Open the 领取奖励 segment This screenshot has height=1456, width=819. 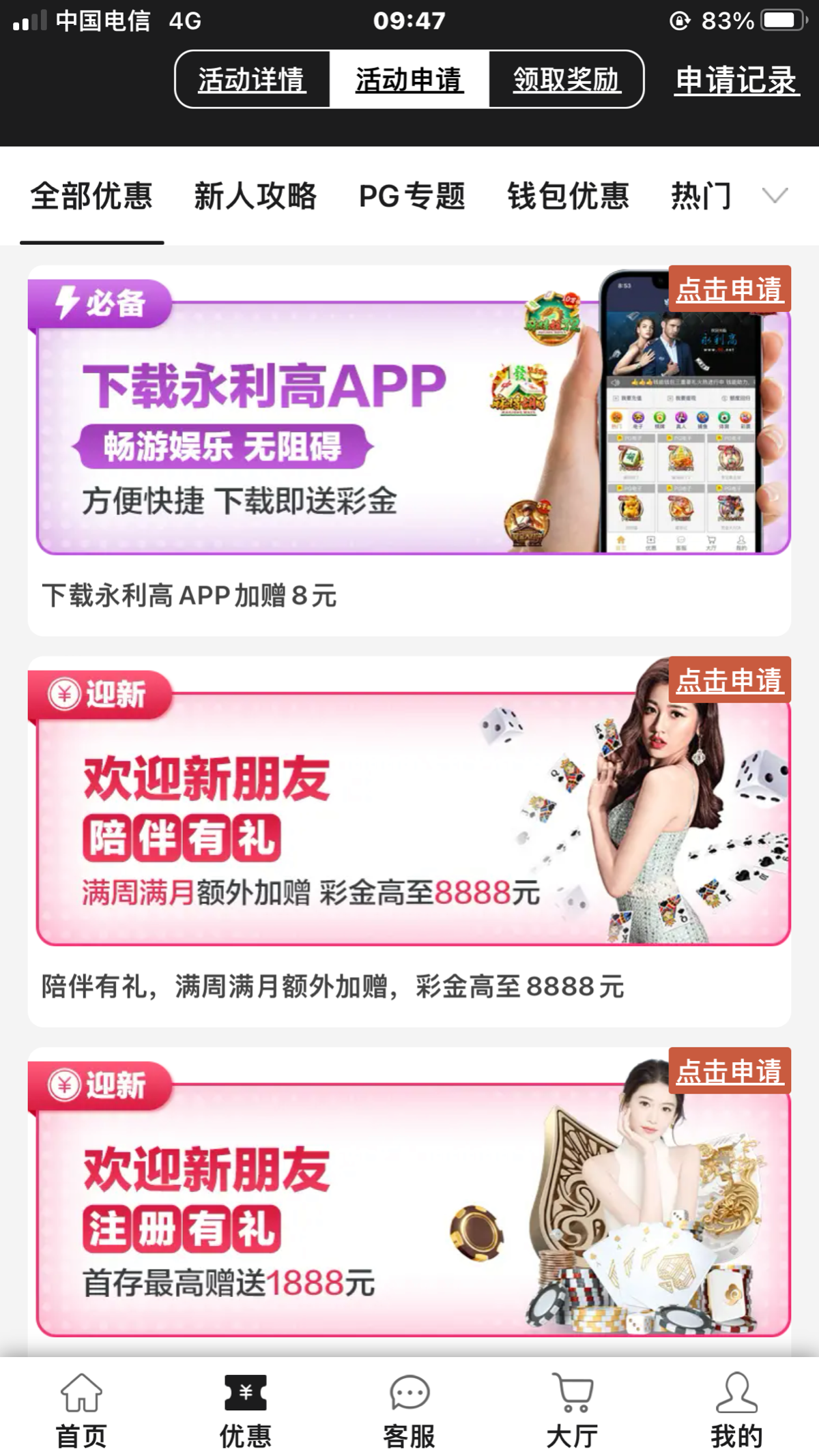click(x=566, y=80)
